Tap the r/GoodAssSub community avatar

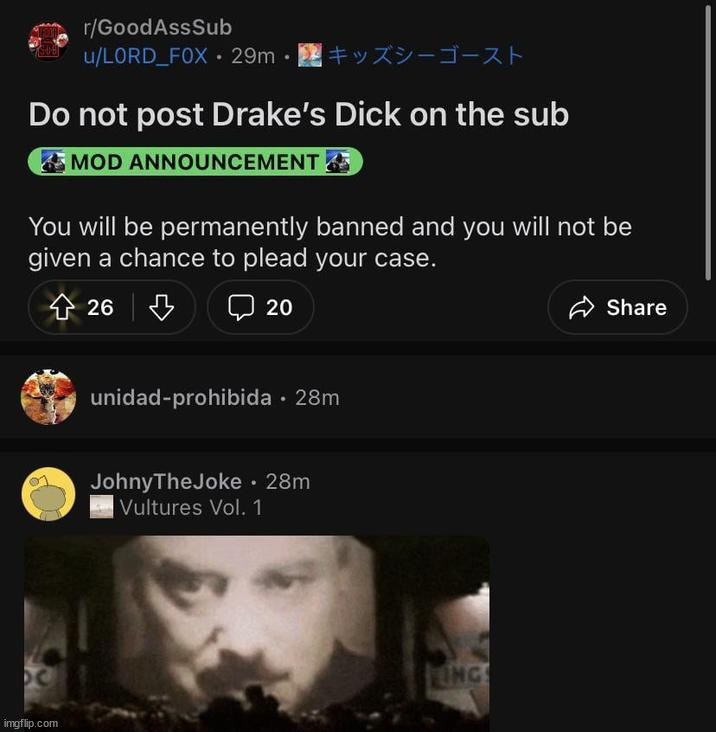click(x=47, y=42)
